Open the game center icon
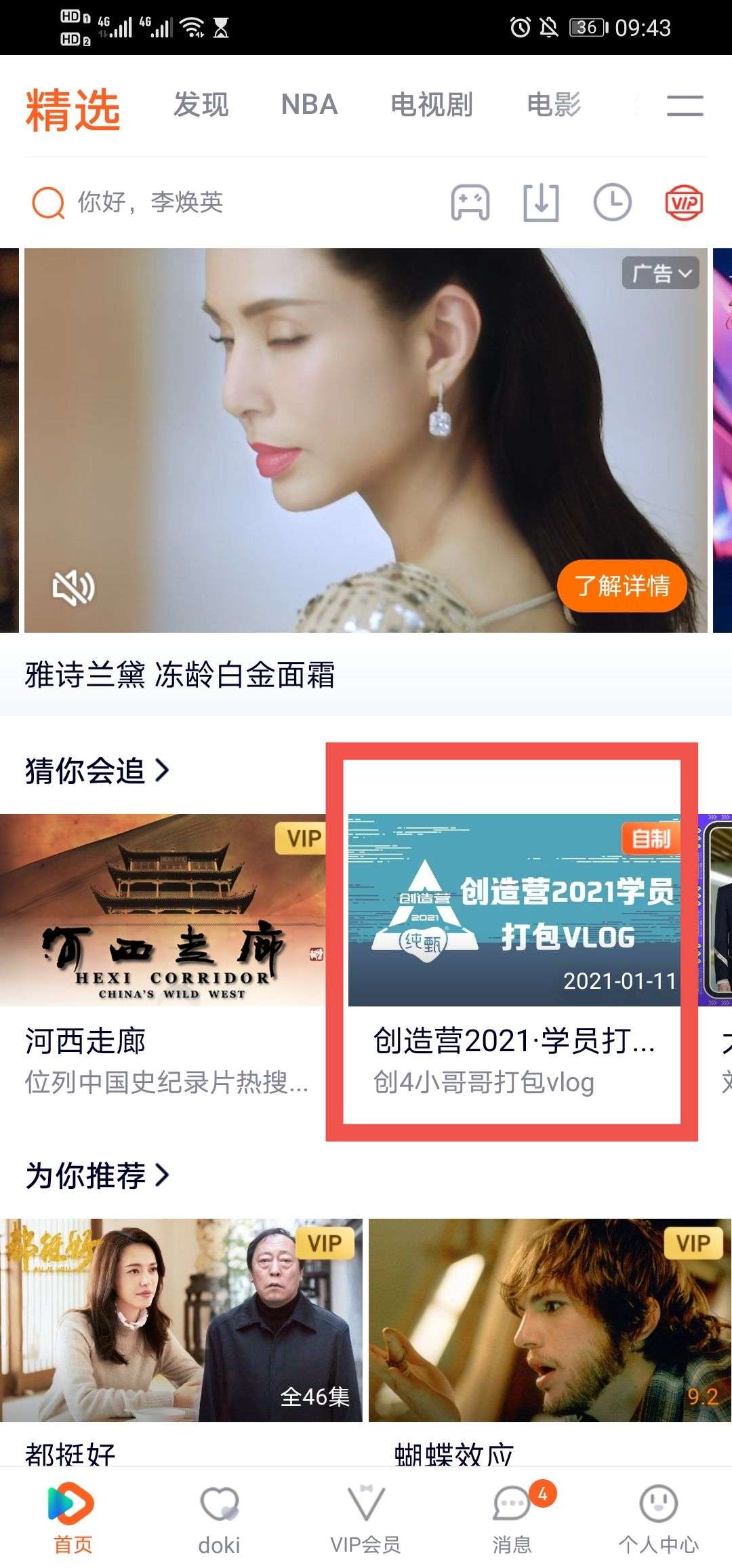The image size is (732, 1568). click(x=471, y=203)
